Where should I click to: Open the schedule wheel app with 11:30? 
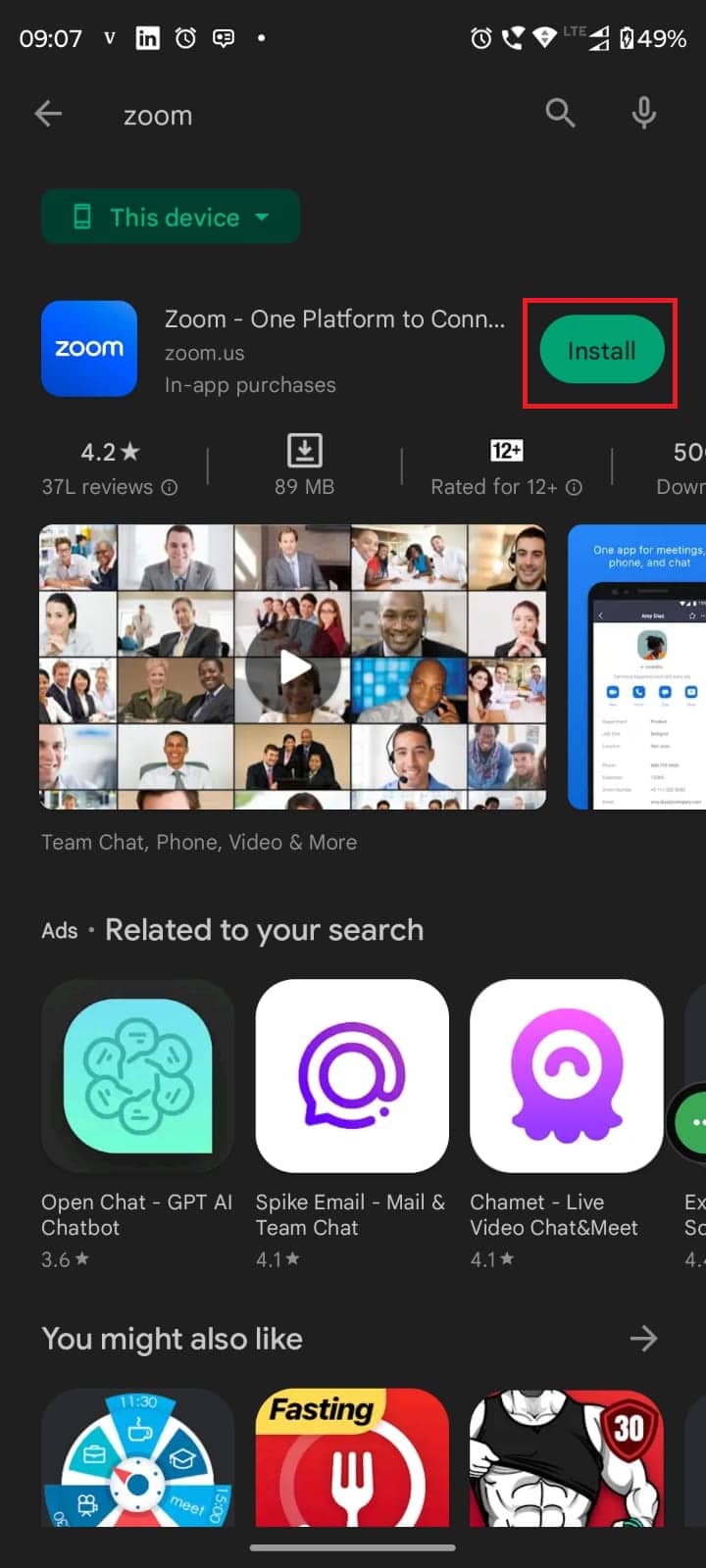click(137, 1460)
